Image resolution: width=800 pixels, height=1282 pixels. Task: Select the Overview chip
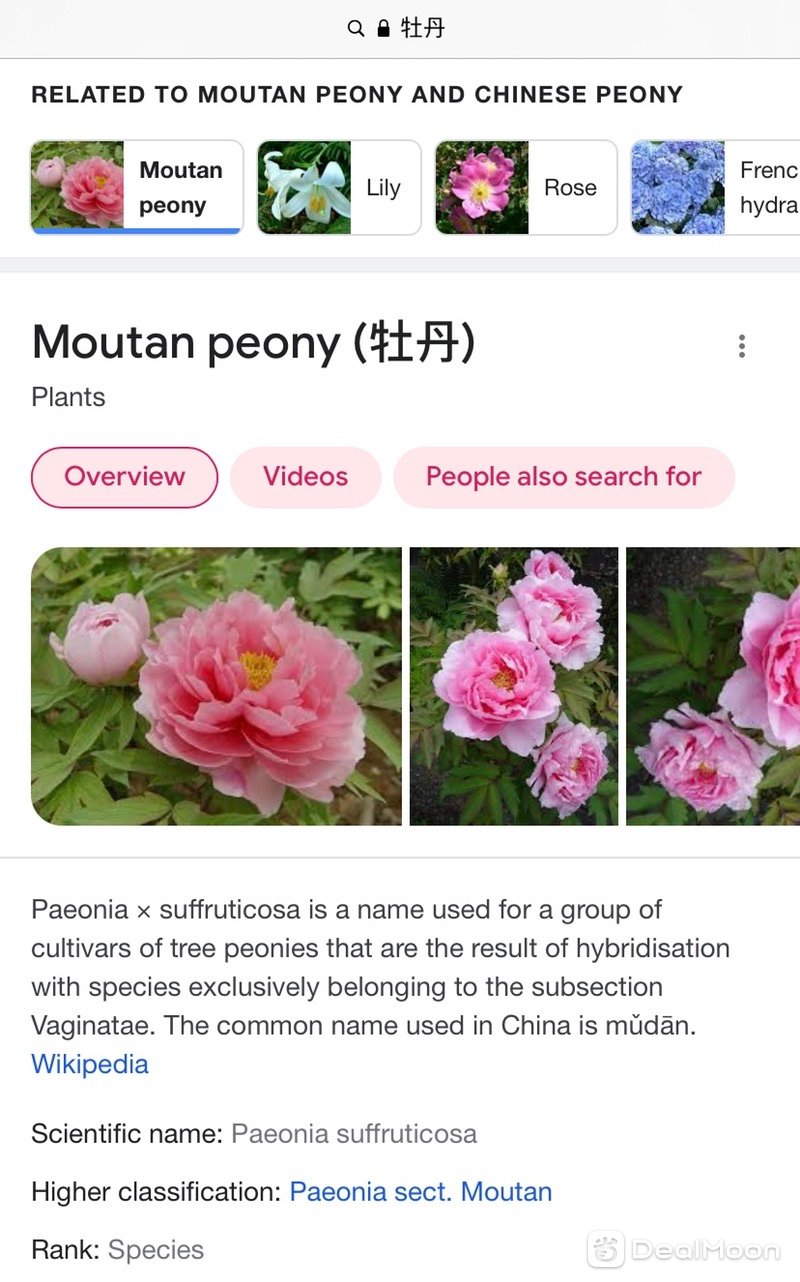(125, 477)
